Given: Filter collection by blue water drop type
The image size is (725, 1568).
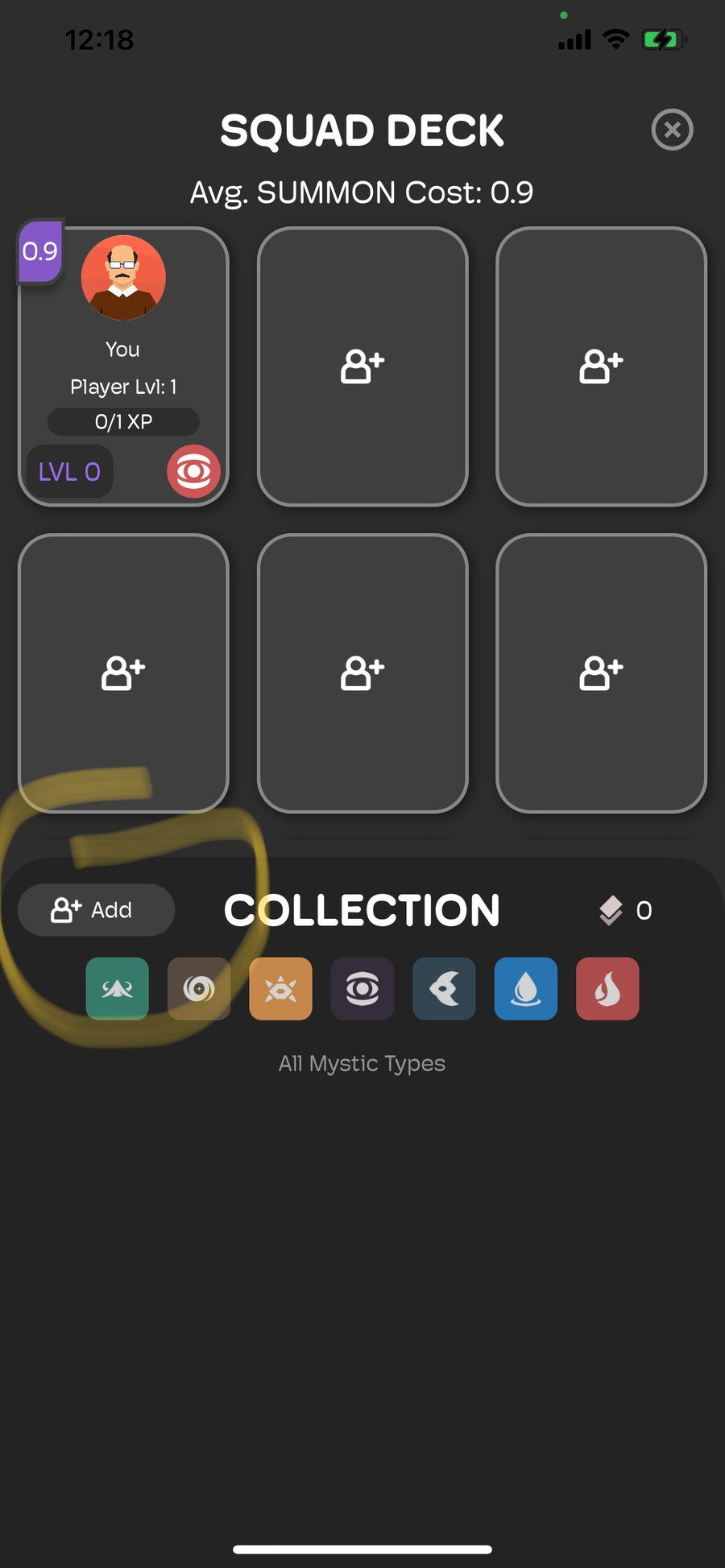Looking at the screenshot, I should tap(525, 988).
